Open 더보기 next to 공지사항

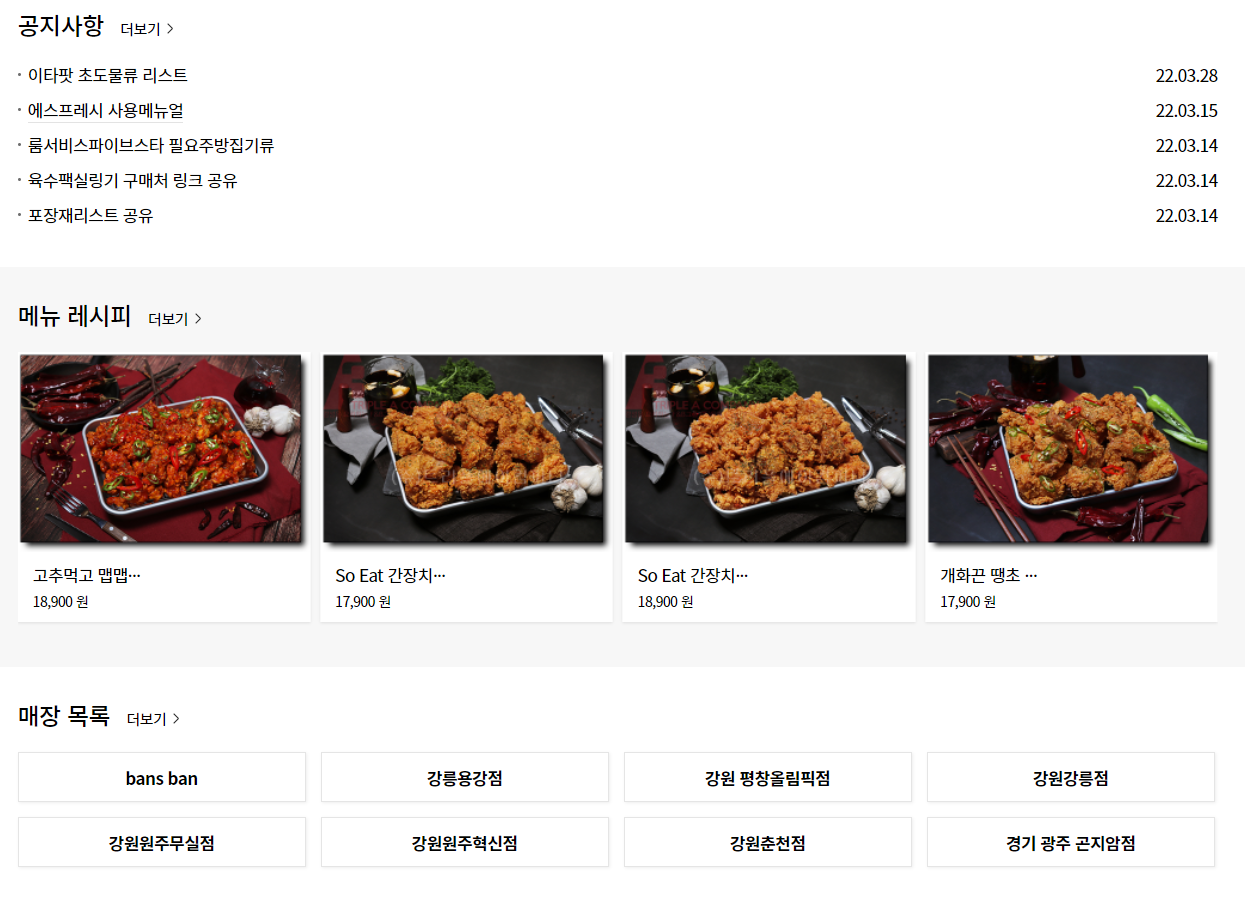(x=147, y=29)
